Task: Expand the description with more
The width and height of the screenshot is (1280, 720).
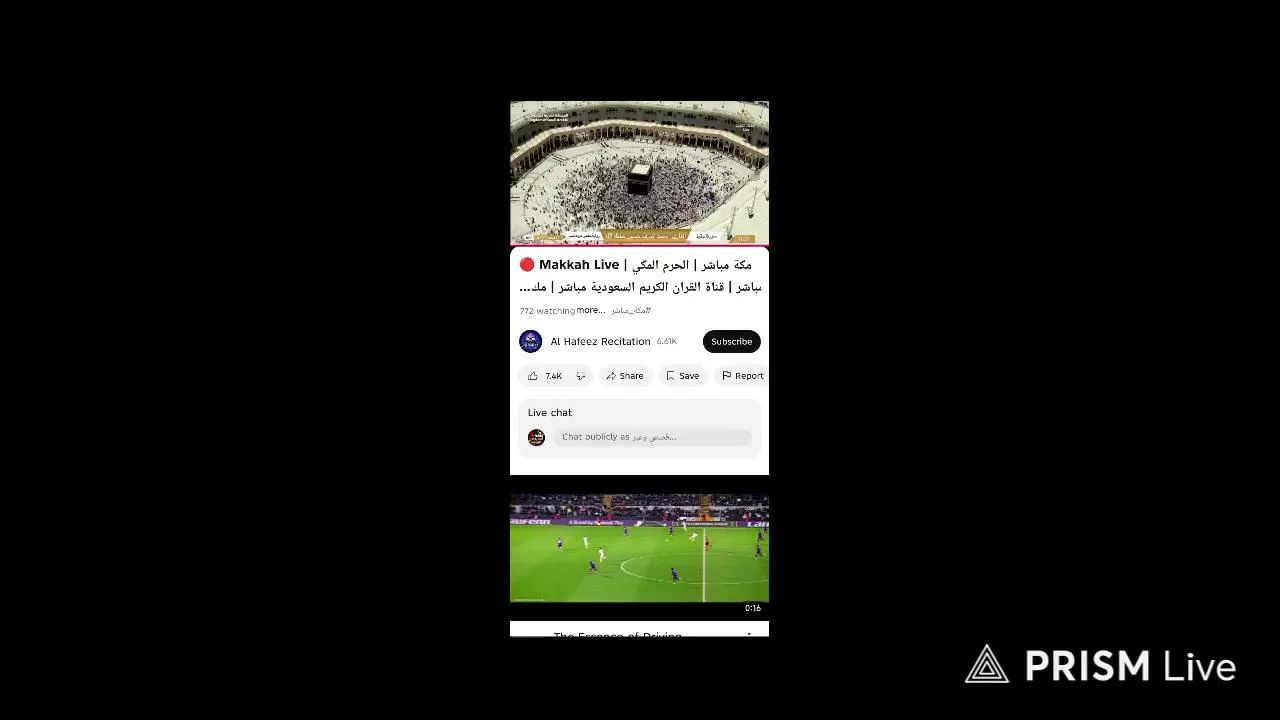Action: tap(590, 310)
